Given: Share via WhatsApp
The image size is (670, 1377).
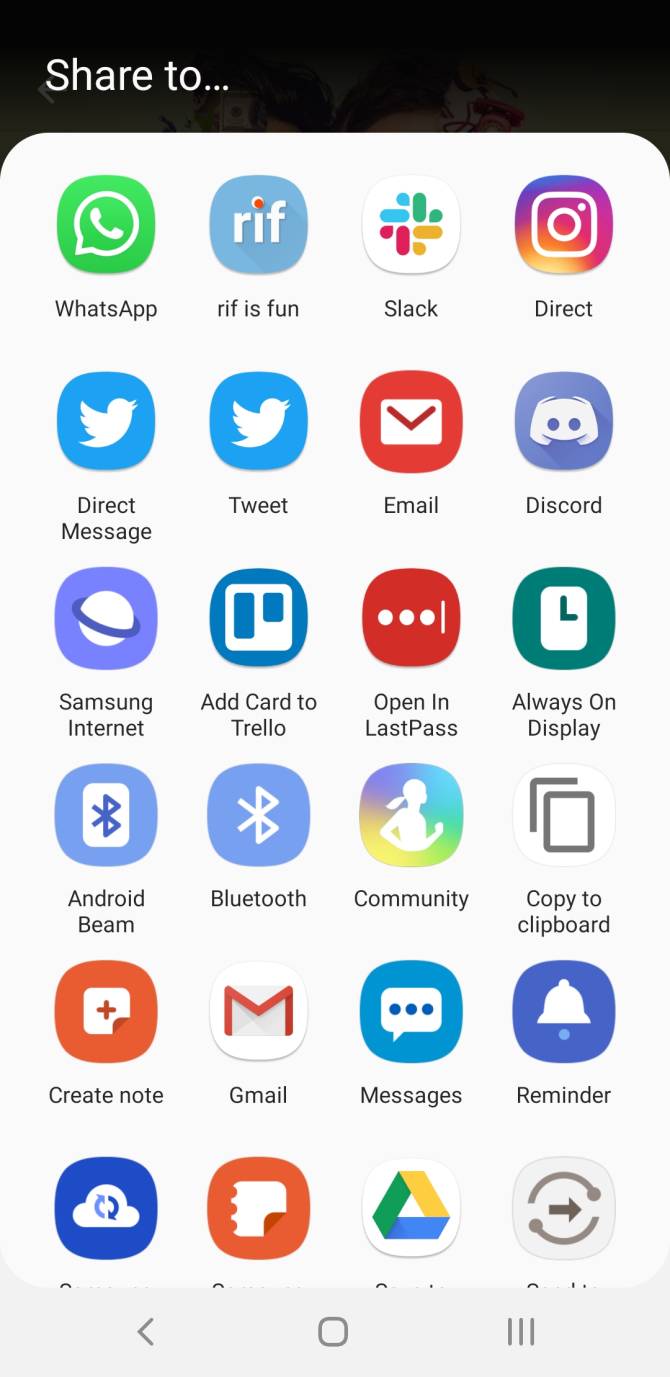Looking at the screenshot, I should click(106, 225).
